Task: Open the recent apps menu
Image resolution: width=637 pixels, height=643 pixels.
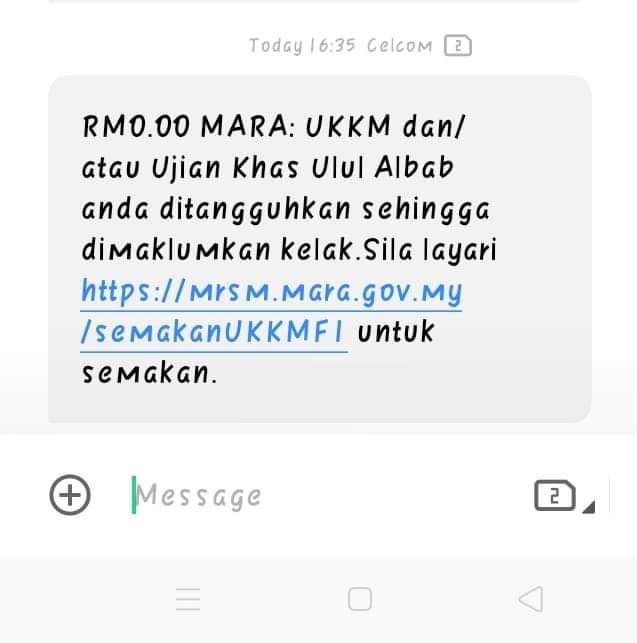Action: [188, 599]
